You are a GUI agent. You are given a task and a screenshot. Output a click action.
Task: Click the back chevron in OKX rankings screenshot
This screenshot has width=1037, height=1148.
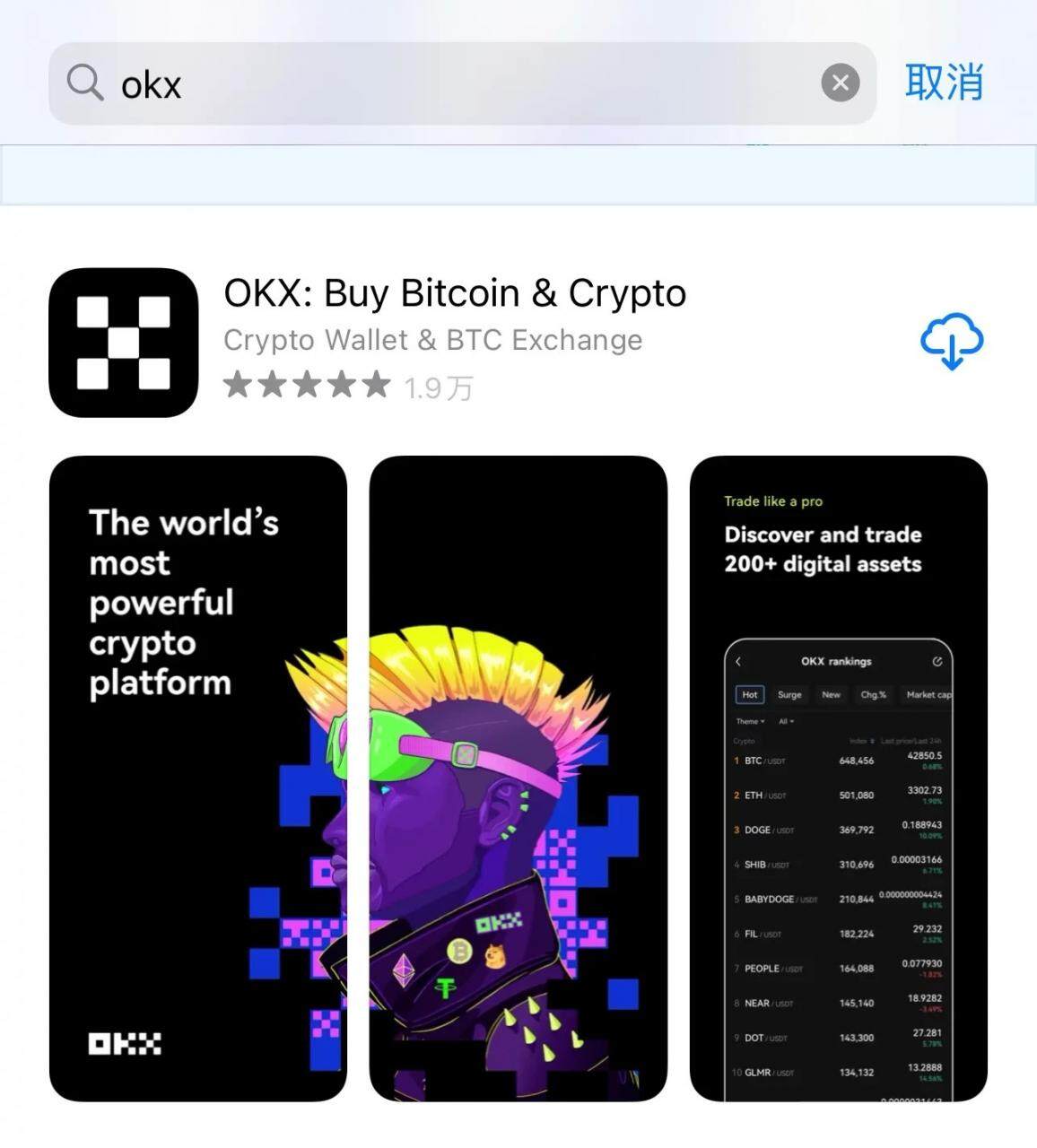[737, 661]
